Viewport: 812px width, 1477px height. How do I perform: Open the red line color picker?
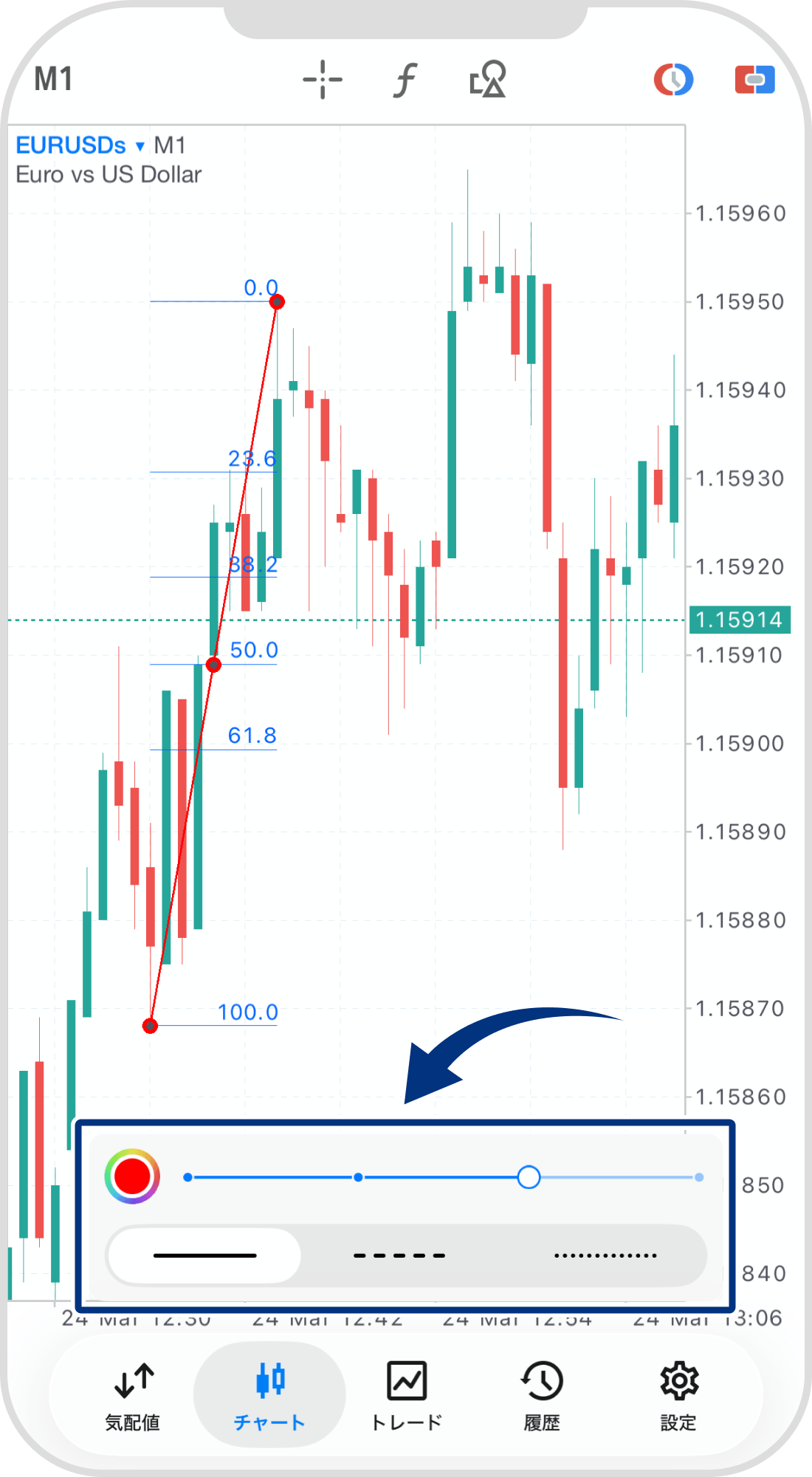132,1176
